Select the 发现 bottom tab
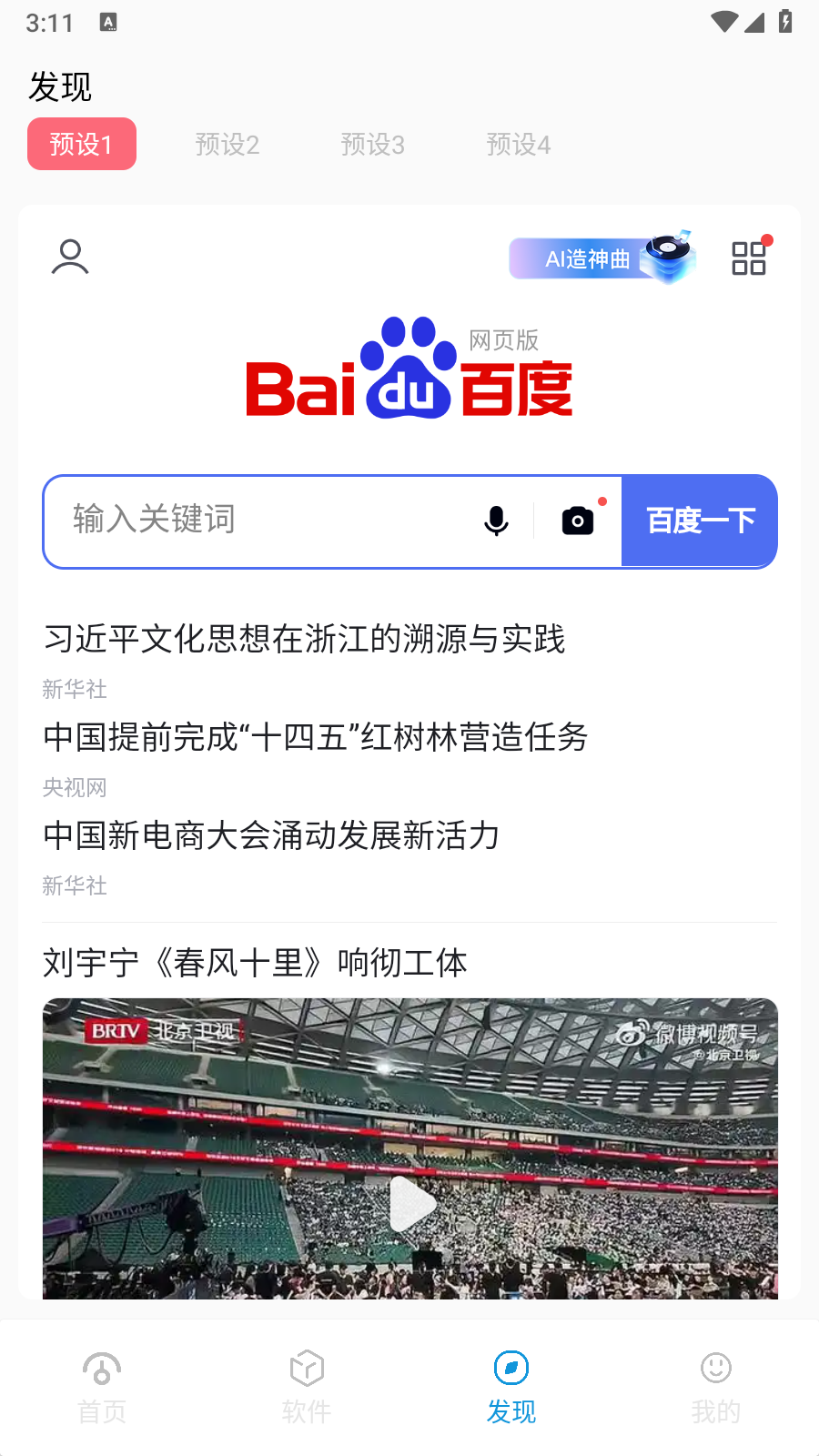 click(x=511, y=1387)
